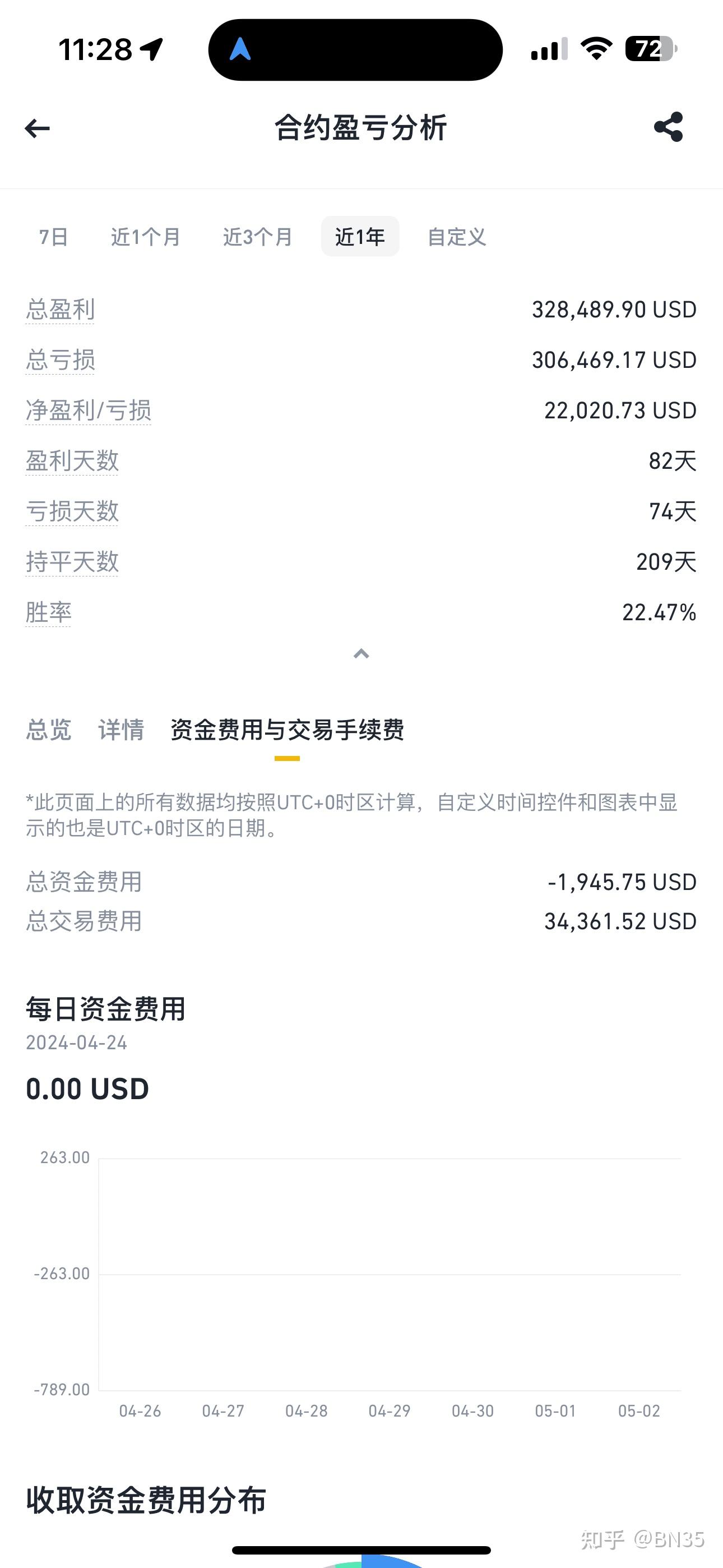Collapse the statistics summary chevron
The image size is (723, 1568).
pyautogui.click(x=361, y=654)
